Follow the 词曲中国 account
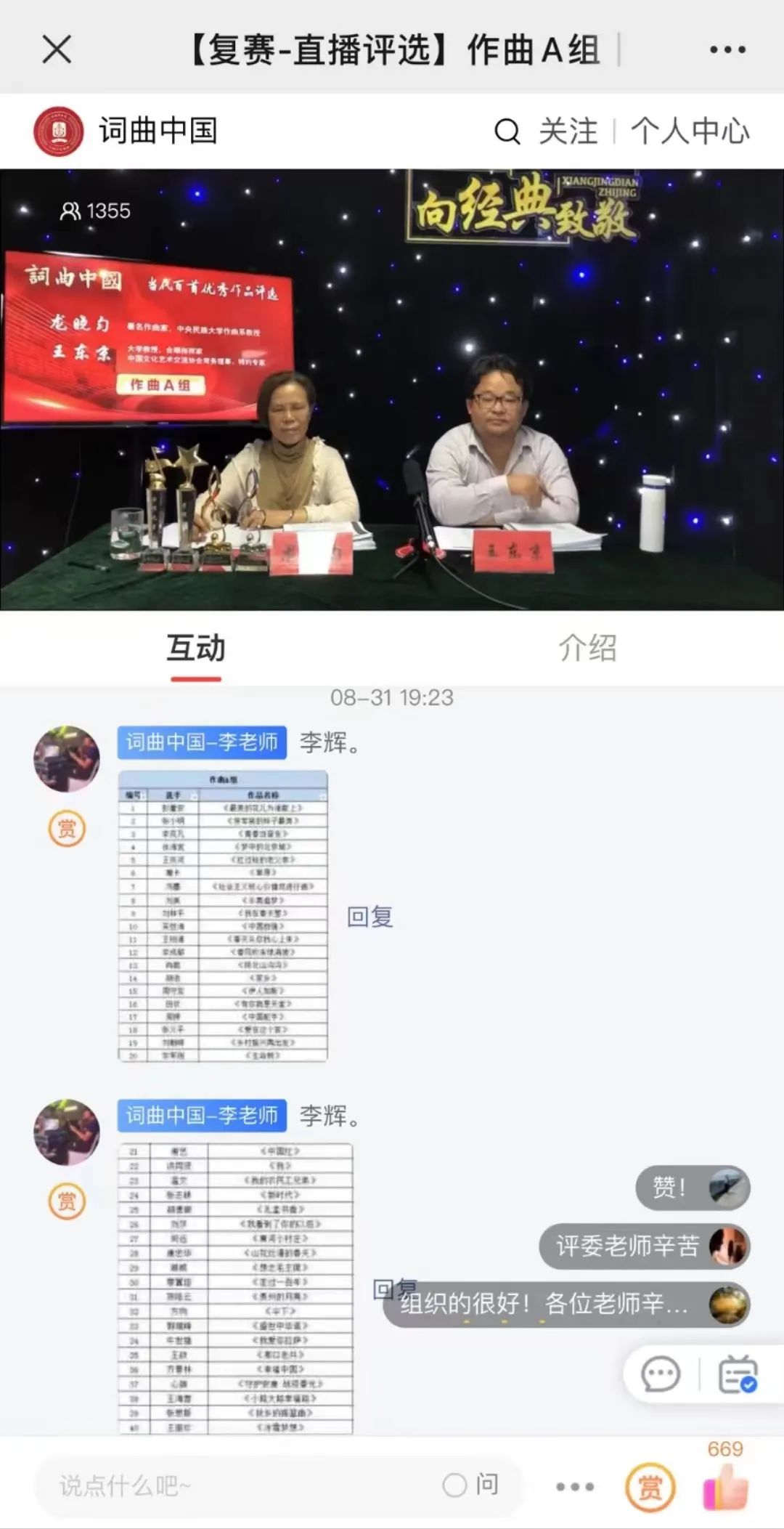This screenshot has width=784, height=1529. point(568,132)
